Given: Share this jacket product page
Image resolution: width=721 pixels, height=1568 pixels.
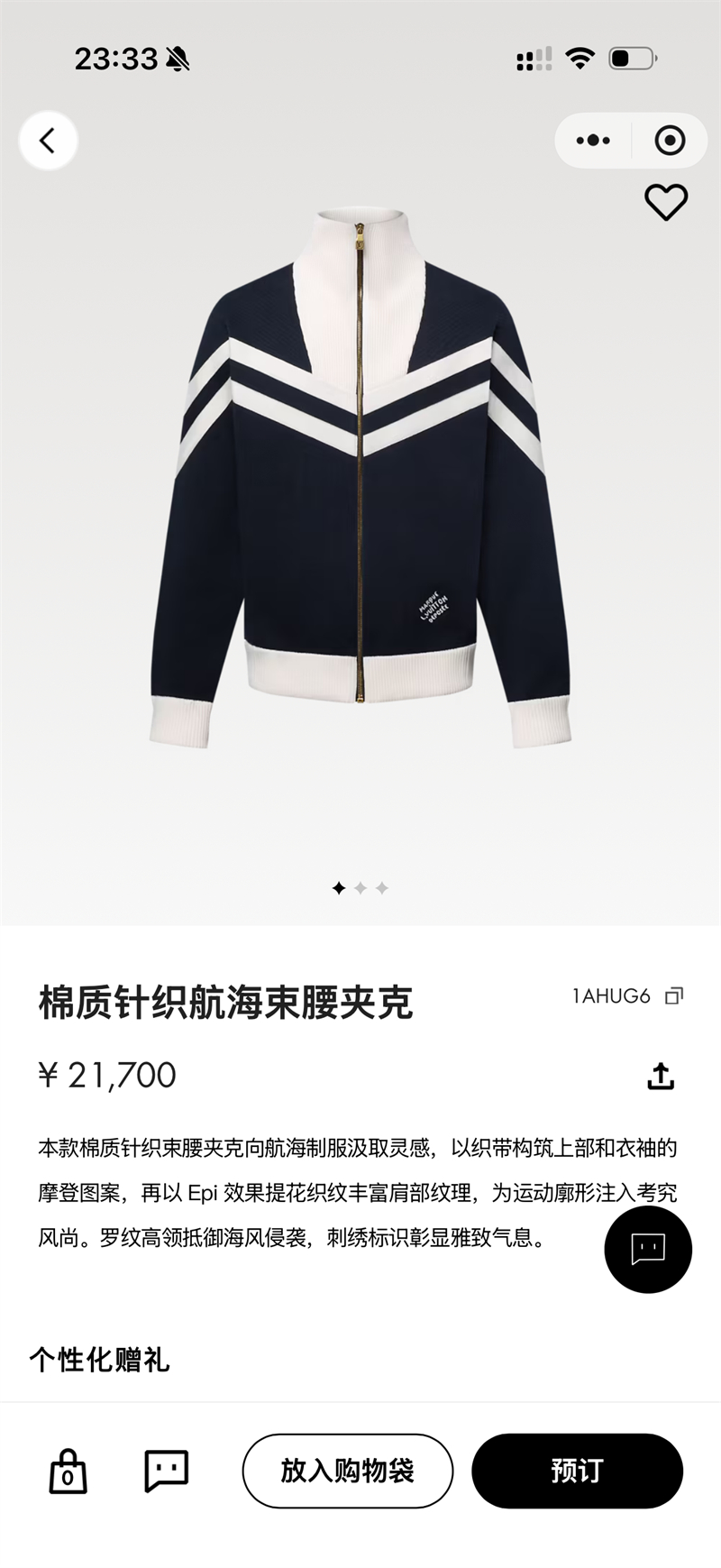Looking at the screenshot, I should [661, 1076].
